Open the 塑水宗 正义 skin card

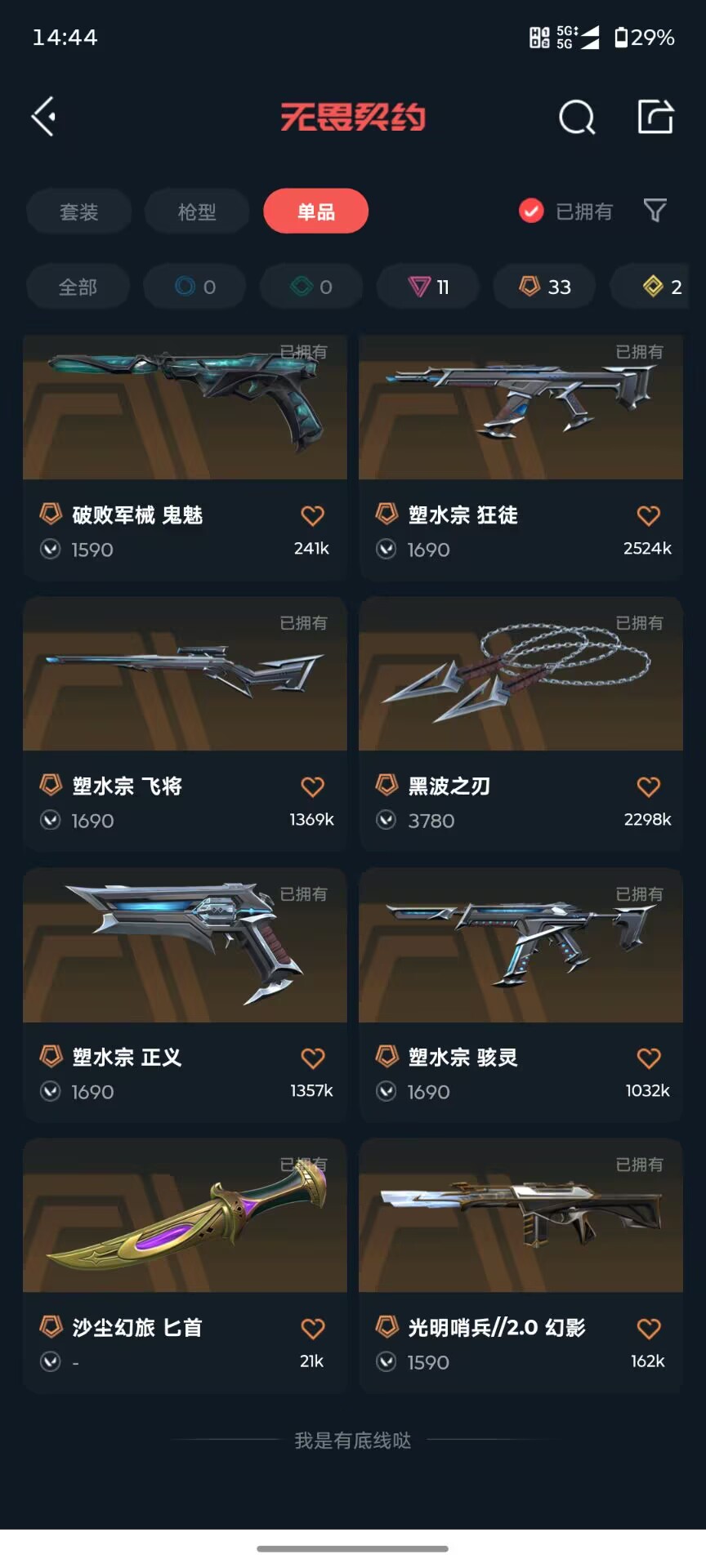(x=185, y=996)
